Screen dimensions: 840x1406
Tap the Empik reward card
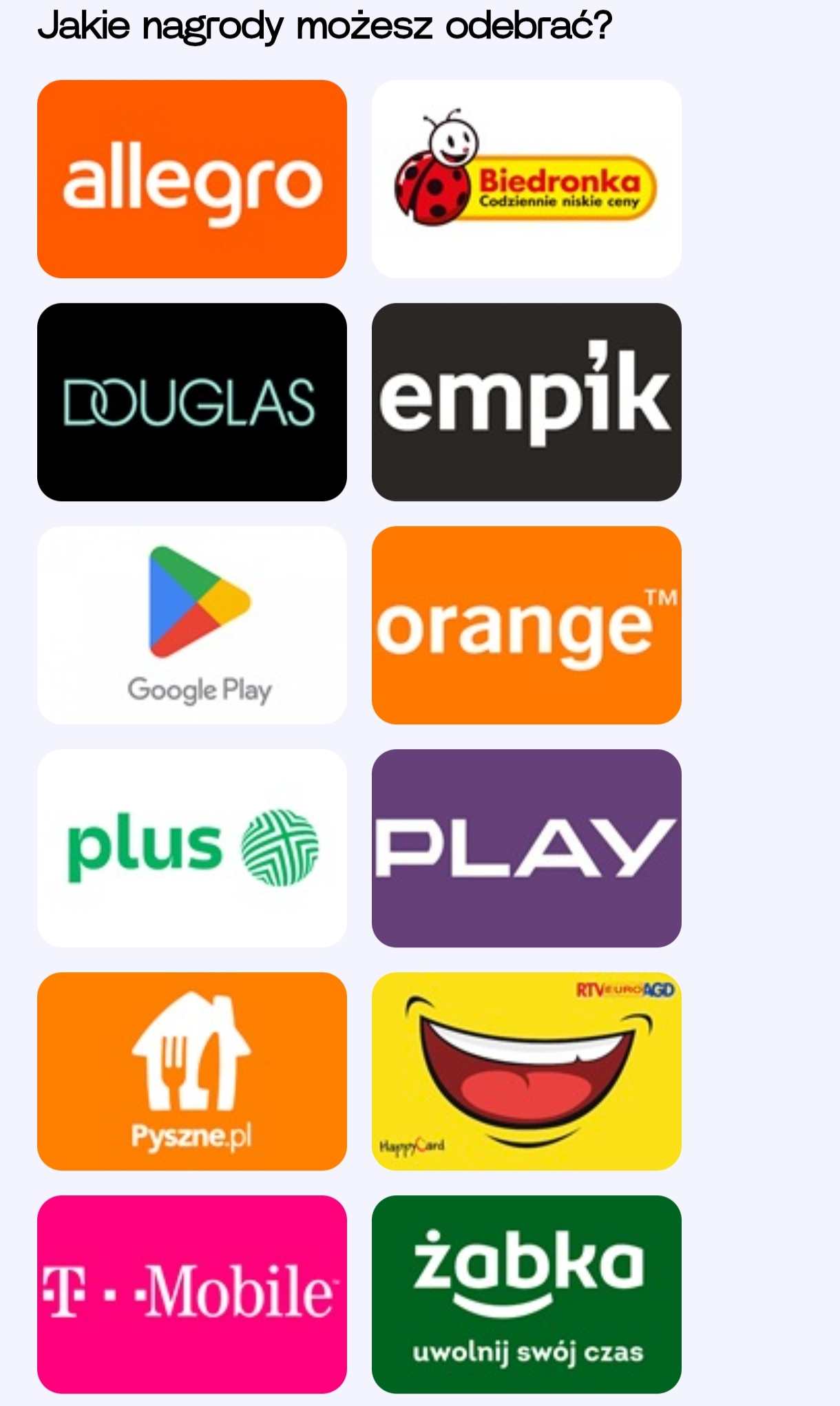(x=527, y=402)
